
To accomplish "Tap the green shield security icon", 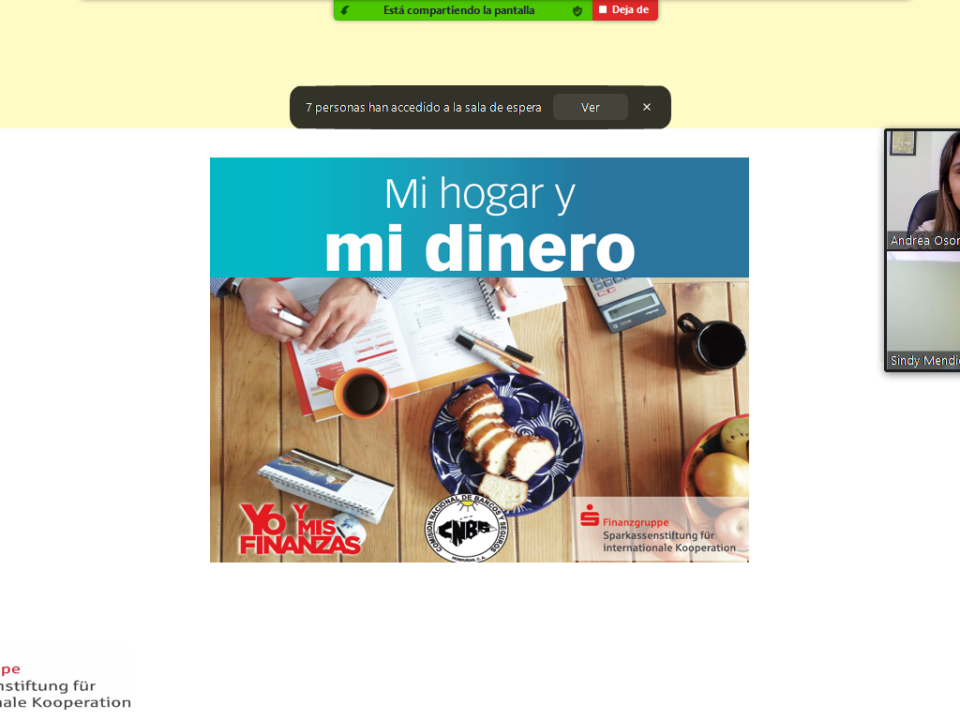I will click(x=577, y=10).
